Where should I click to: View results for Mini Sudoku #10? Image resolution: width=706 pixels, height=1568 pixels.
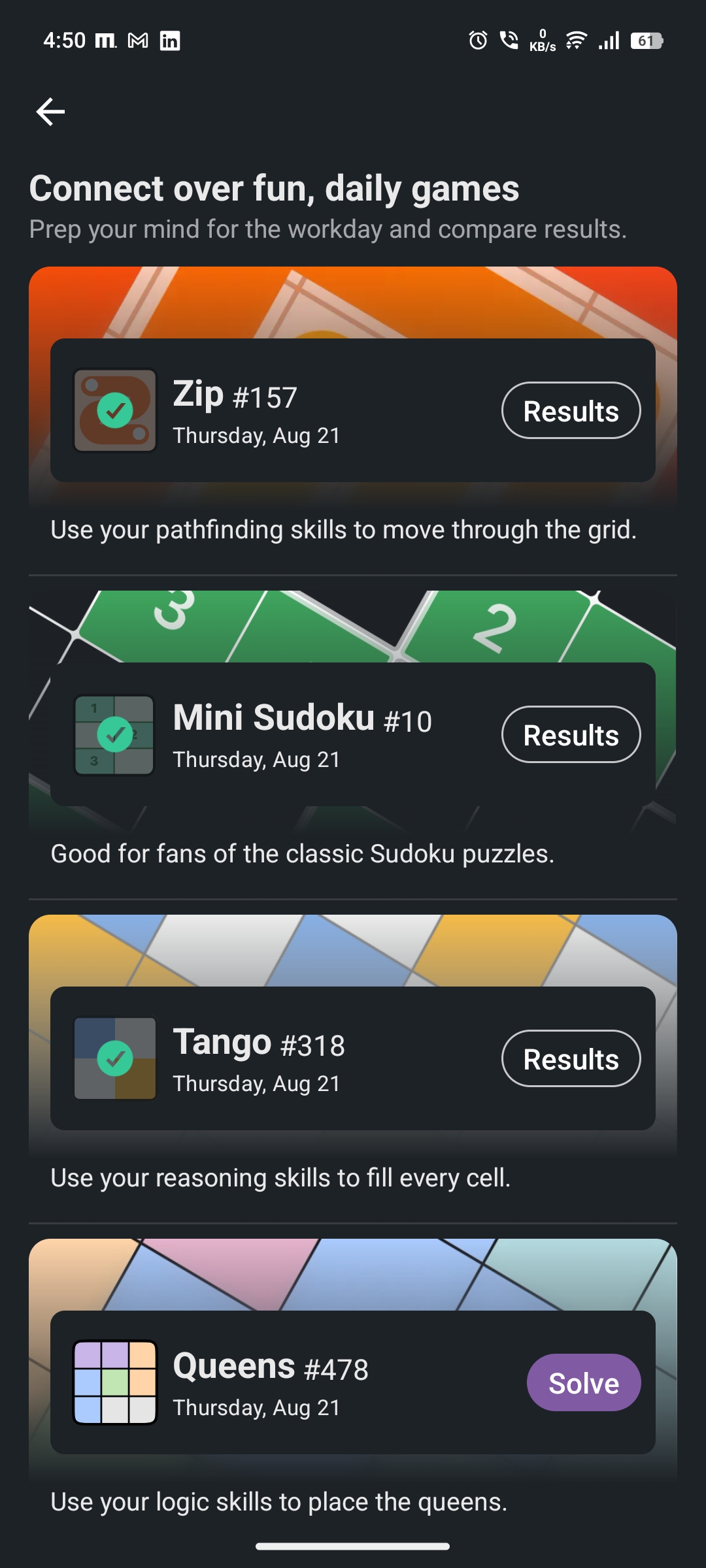[x=571, y=735]
